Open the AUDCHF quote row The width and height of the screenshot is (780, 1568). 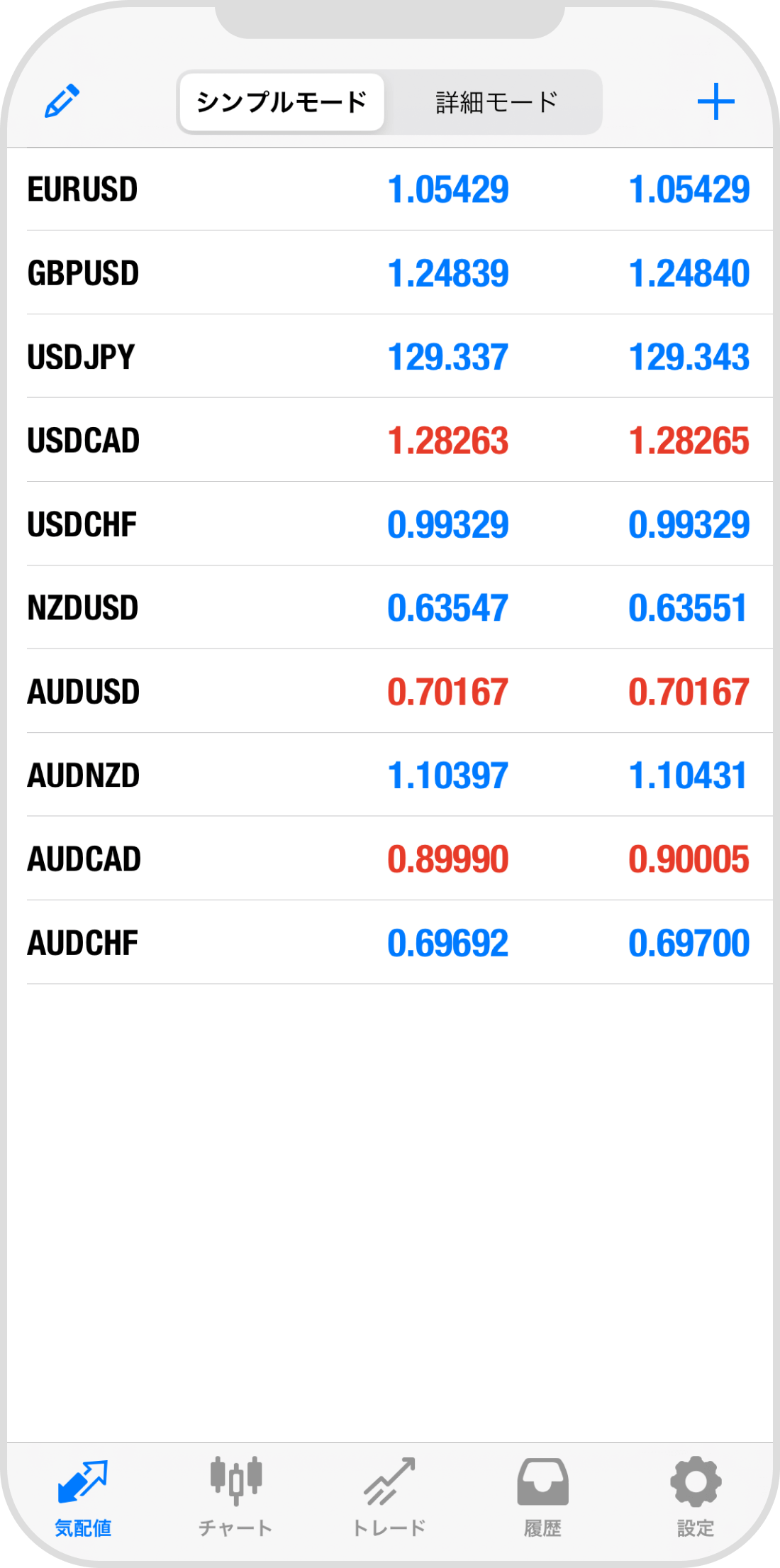(x=389, y=943)
